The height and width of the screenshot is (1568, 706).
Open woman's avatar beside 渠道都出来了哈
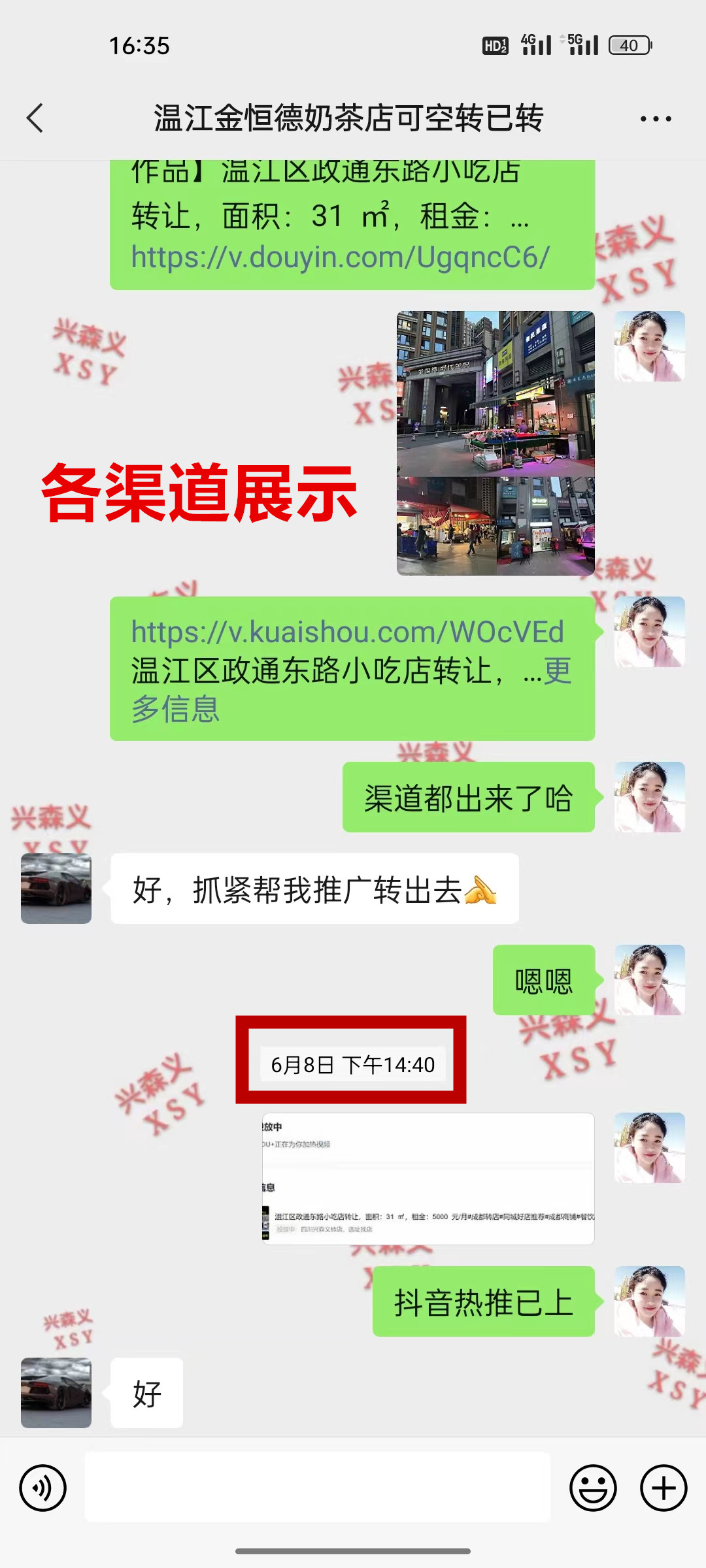tap(649, 797)
